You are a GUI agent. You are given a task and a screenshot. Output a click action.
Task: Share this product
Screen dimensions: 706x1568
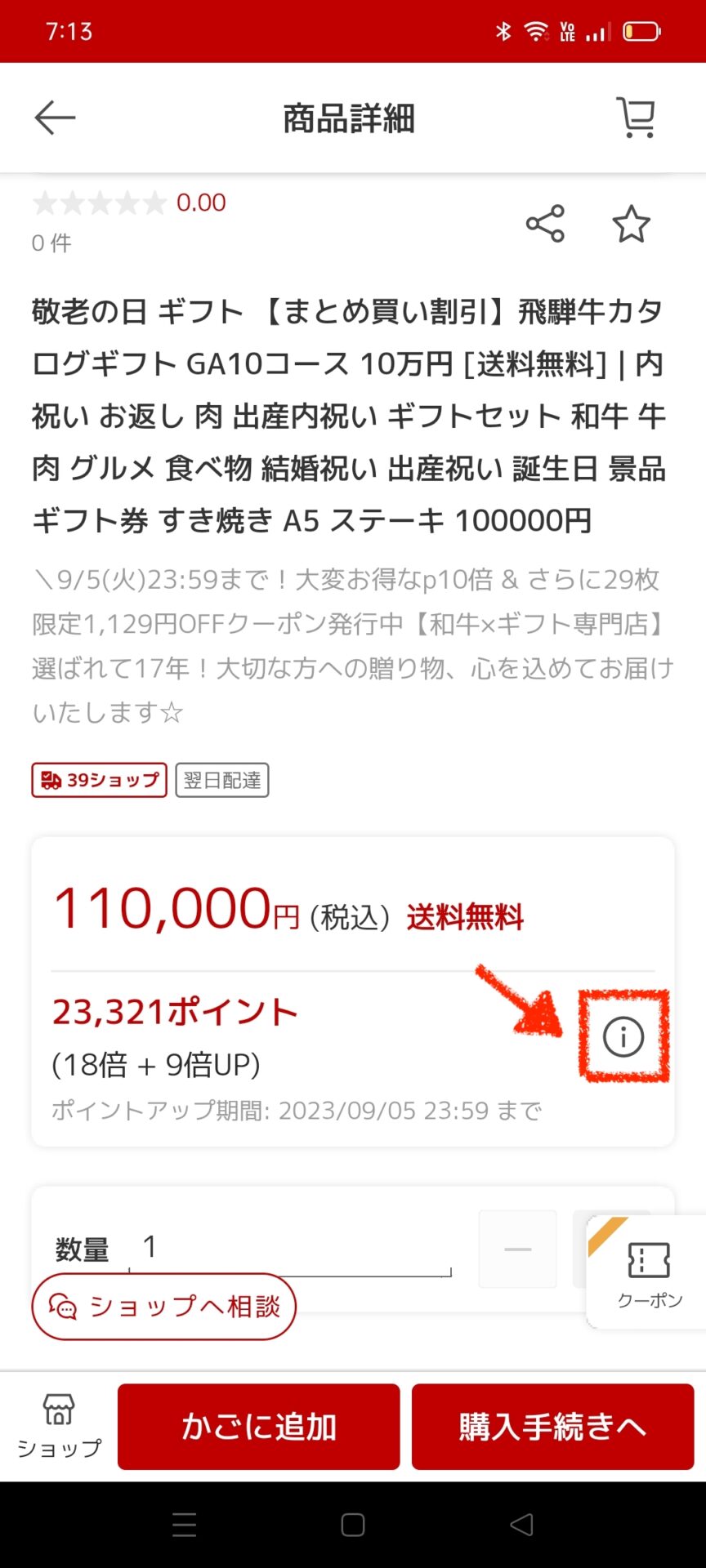(x=545, y=224)
